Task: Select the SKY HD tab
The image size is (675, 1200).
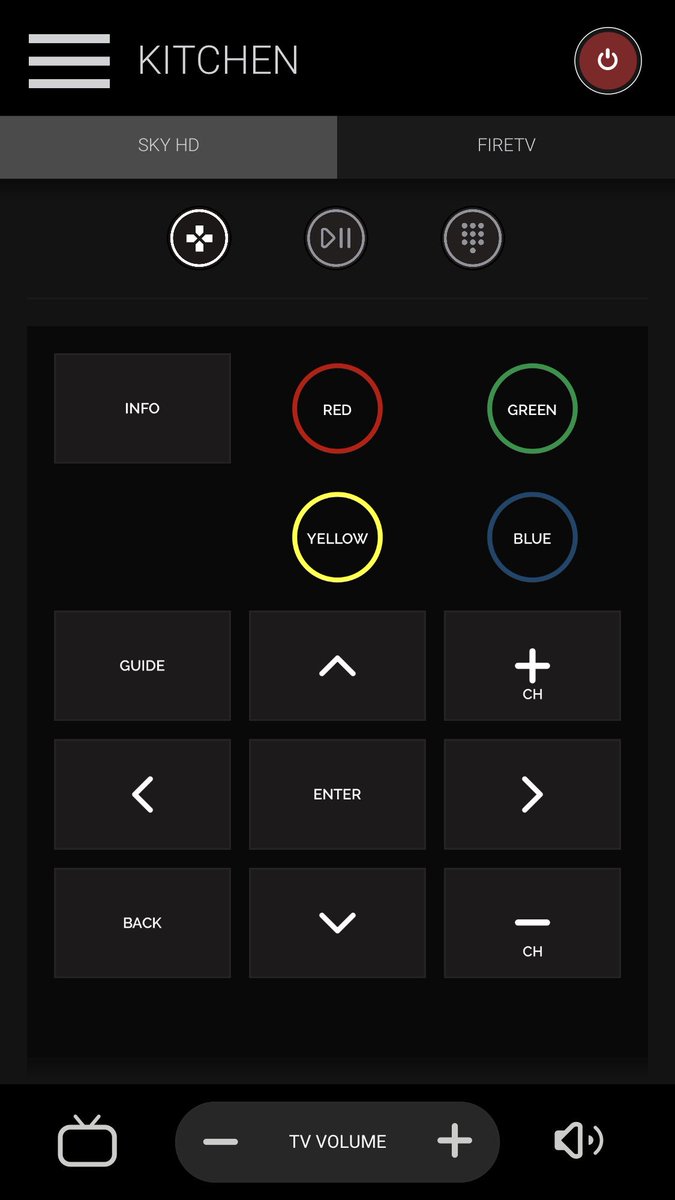Action: click(x=168, y=145)
